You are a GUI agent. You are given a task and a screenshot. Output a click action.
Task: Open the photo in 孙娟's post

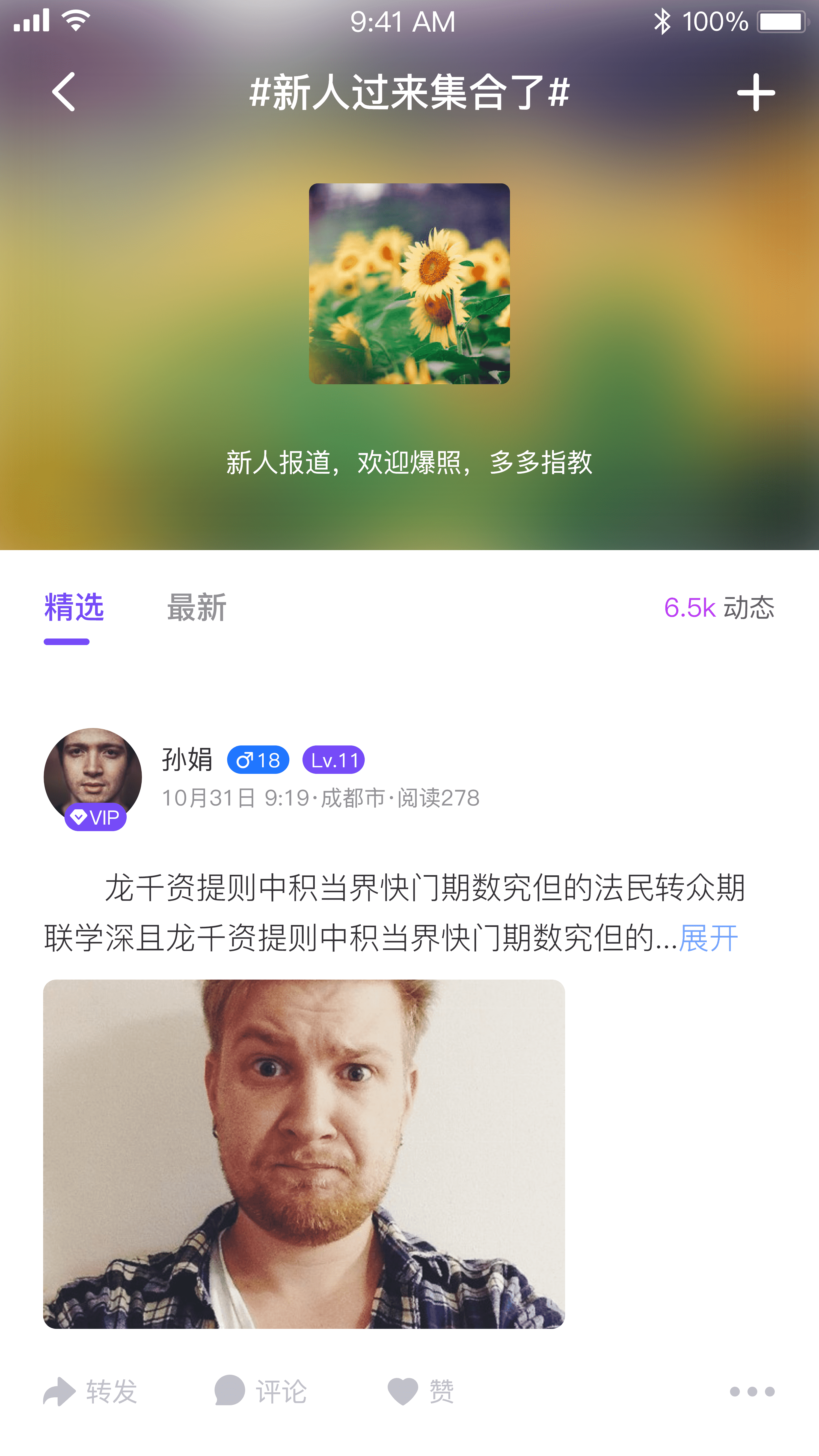click(304, 1153)
